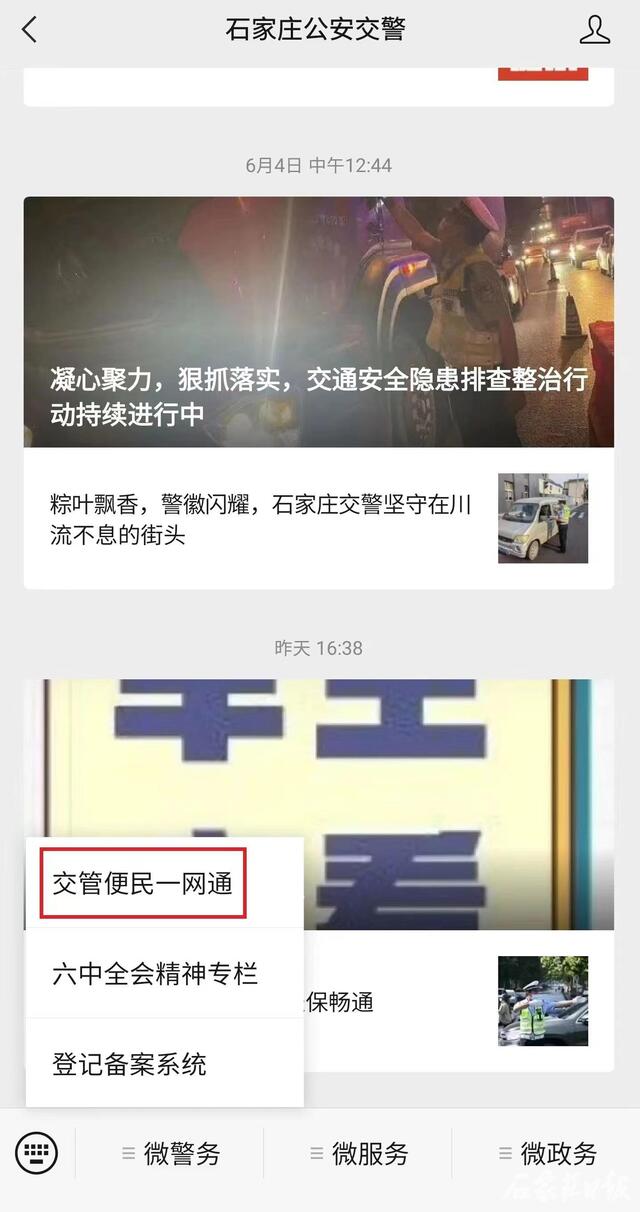Select 六中全会精神专栏 menu item
This screenshot has width=640, height=1212.
pos(156,973)
